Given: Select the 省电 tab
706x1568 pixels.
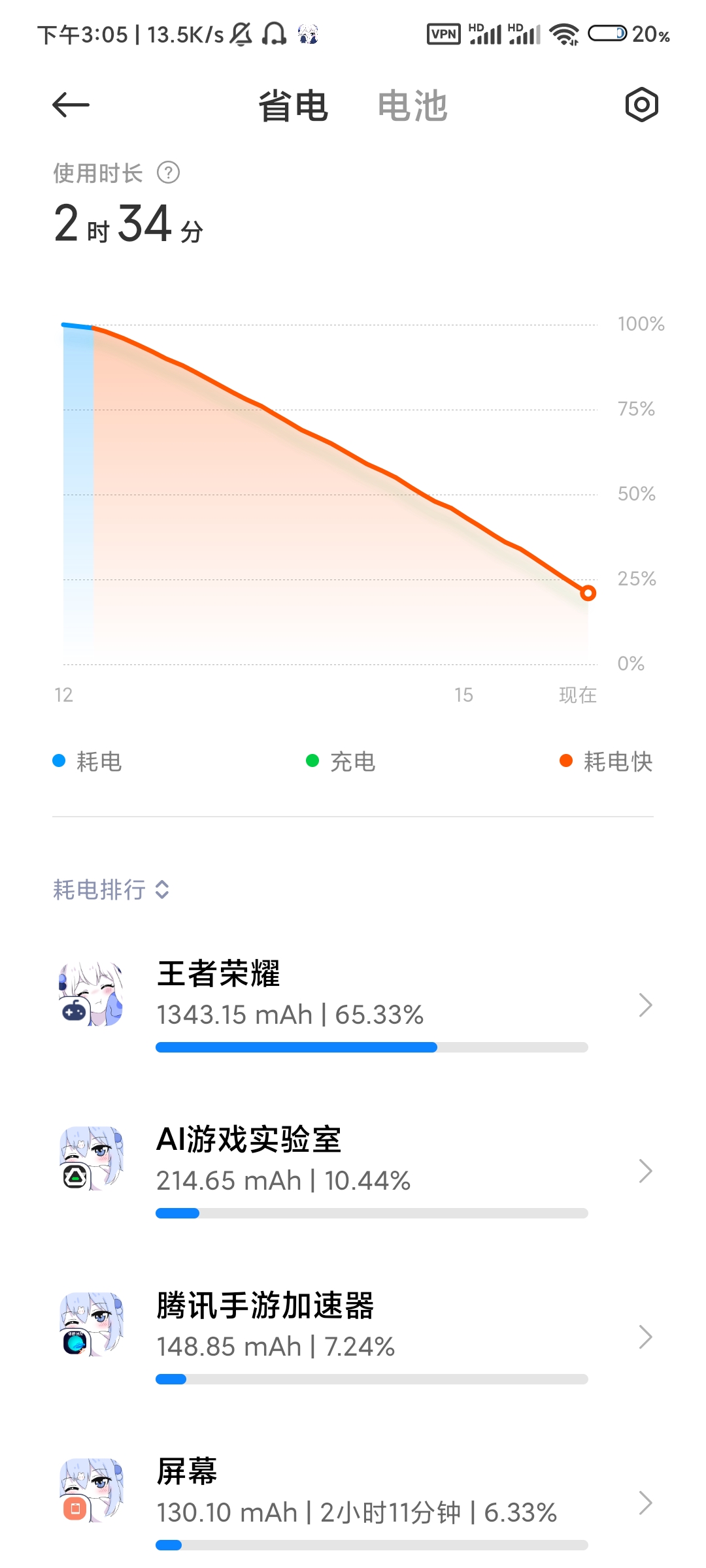Looking at the screenshot, I should click(293, 106).
